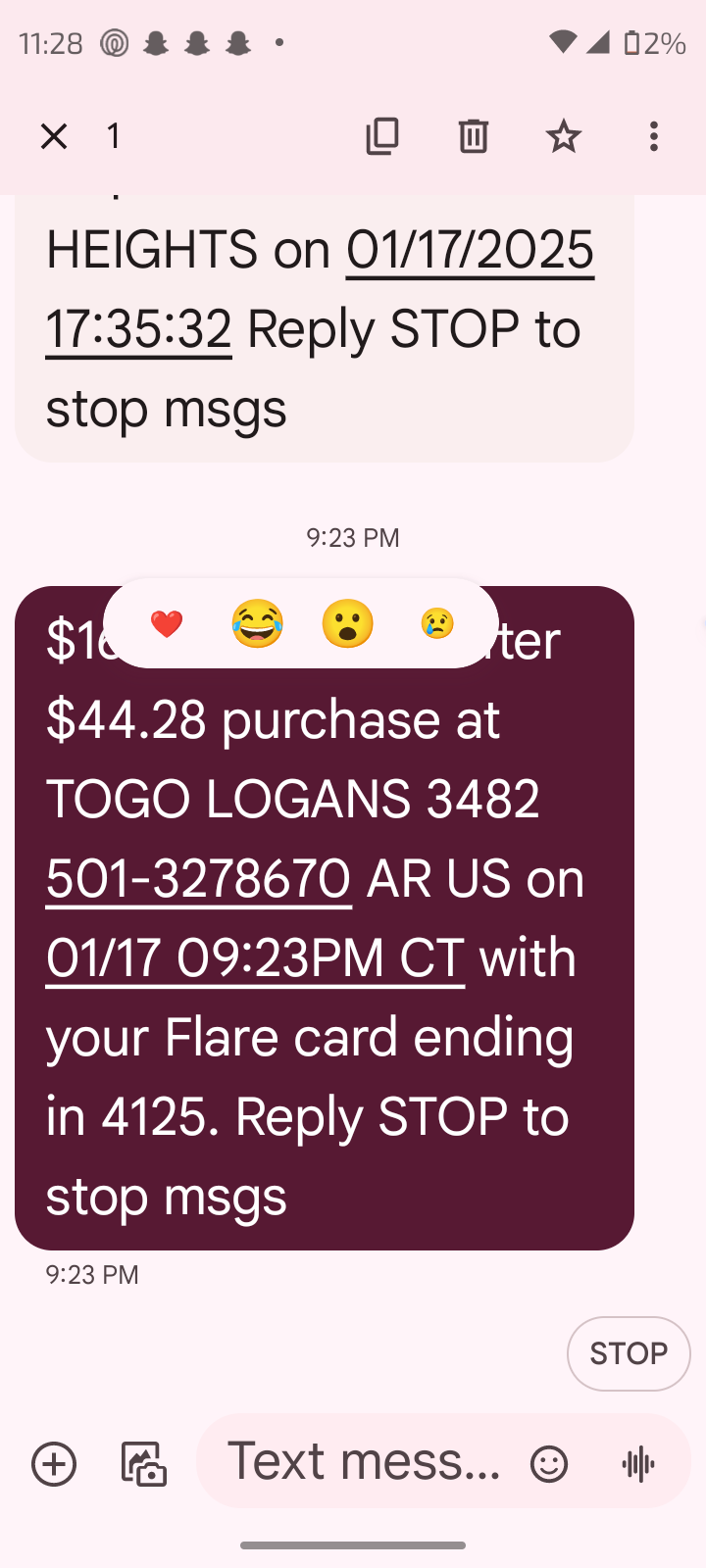Focus the text message field
The height and width of the screenshot is (1568, 706).
tap(364, 1462)
